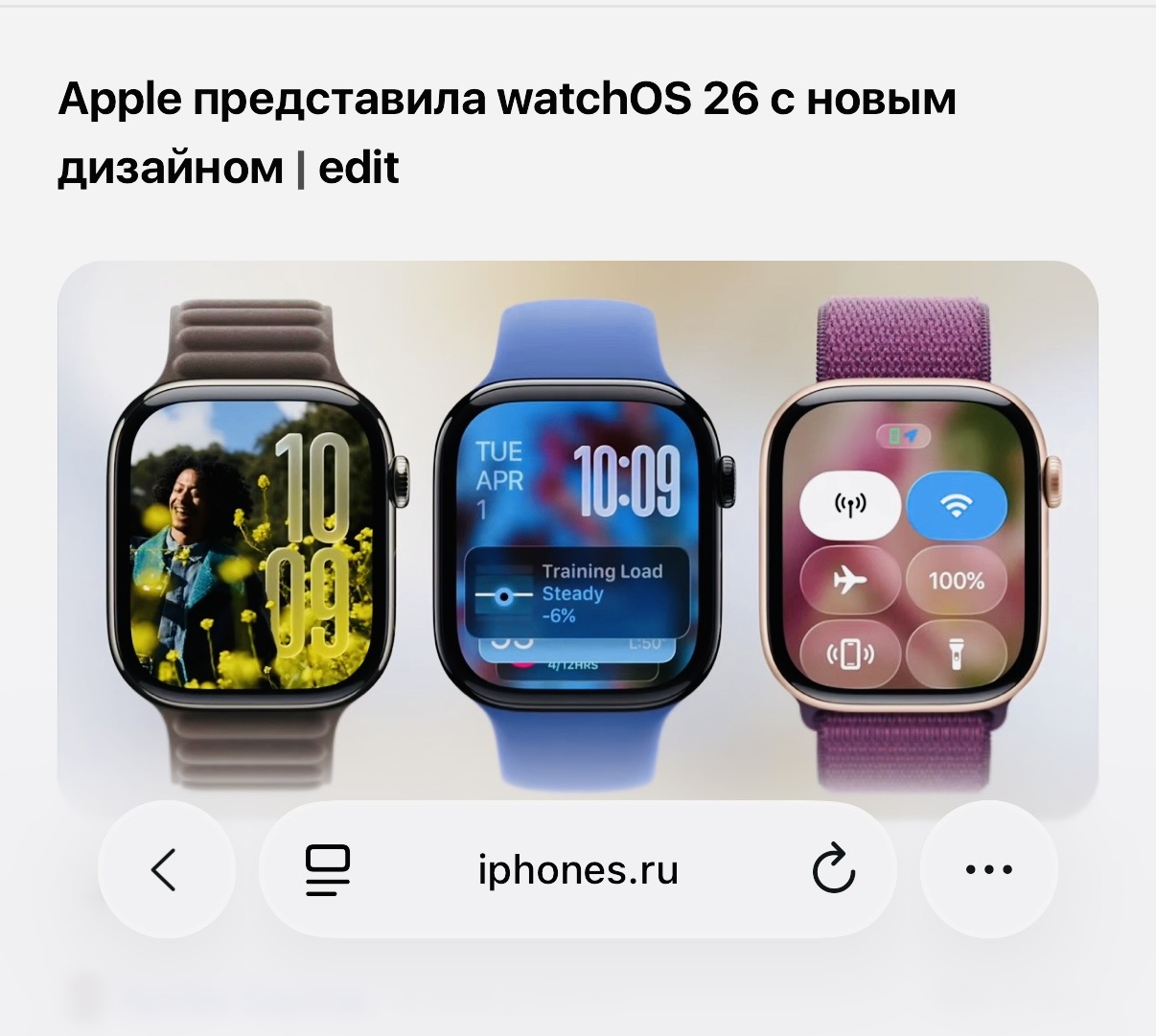This screenshot has width=1156, height=1036.
Task: Go back to the previous page
Action: click(165, 870)
